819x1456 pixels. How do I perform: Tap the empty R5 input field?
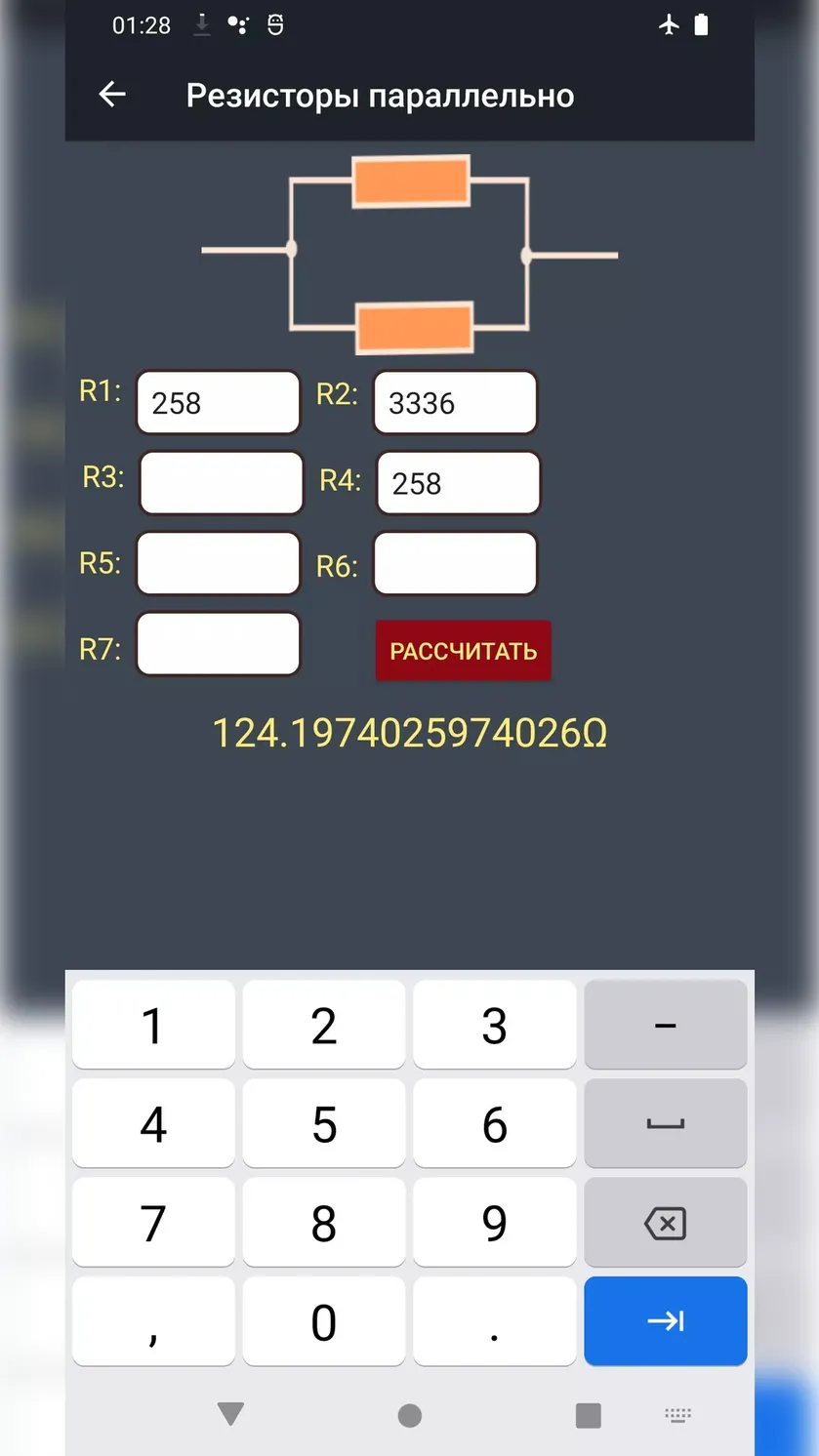click(218, 563)
